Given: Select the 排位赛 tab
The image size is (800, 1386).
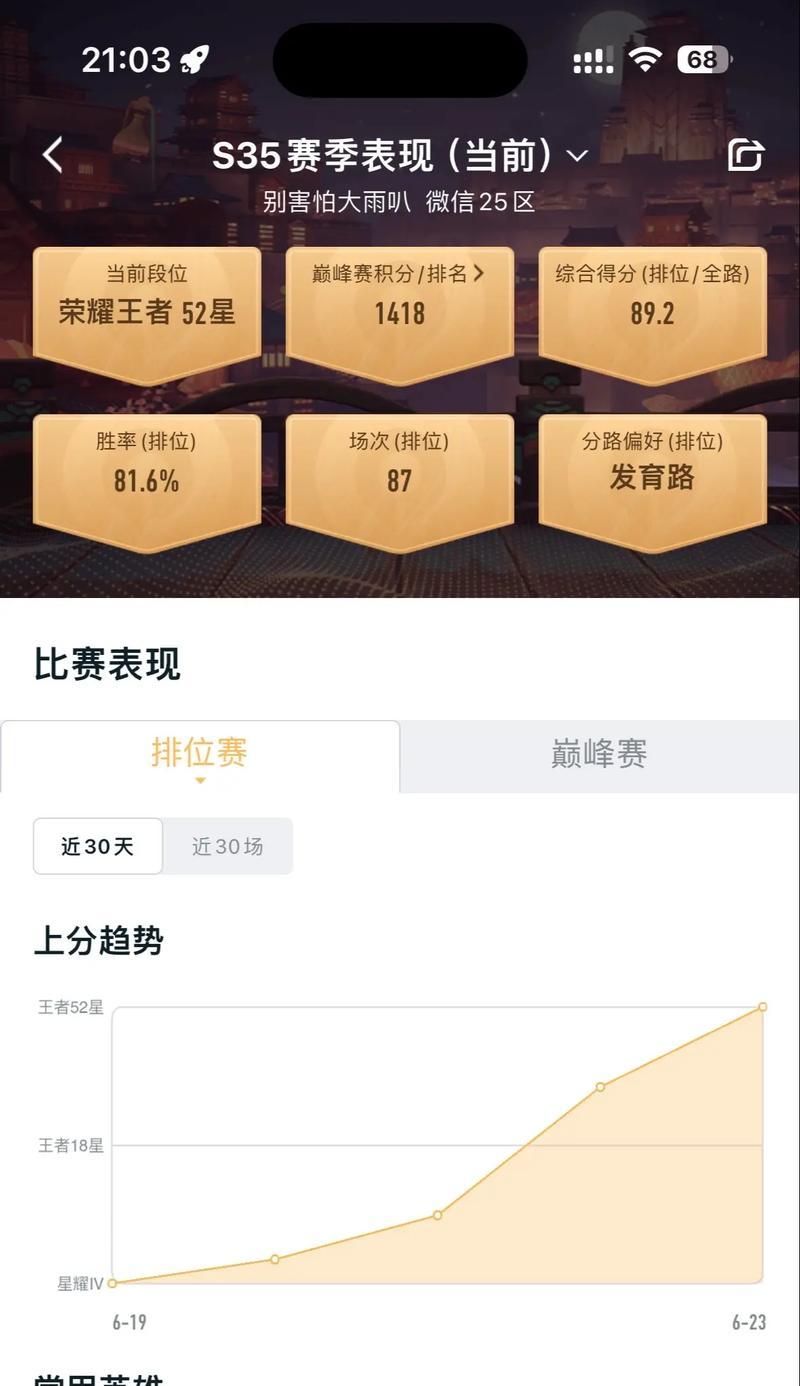Looking at the screenshot, I should click(200, 754).
